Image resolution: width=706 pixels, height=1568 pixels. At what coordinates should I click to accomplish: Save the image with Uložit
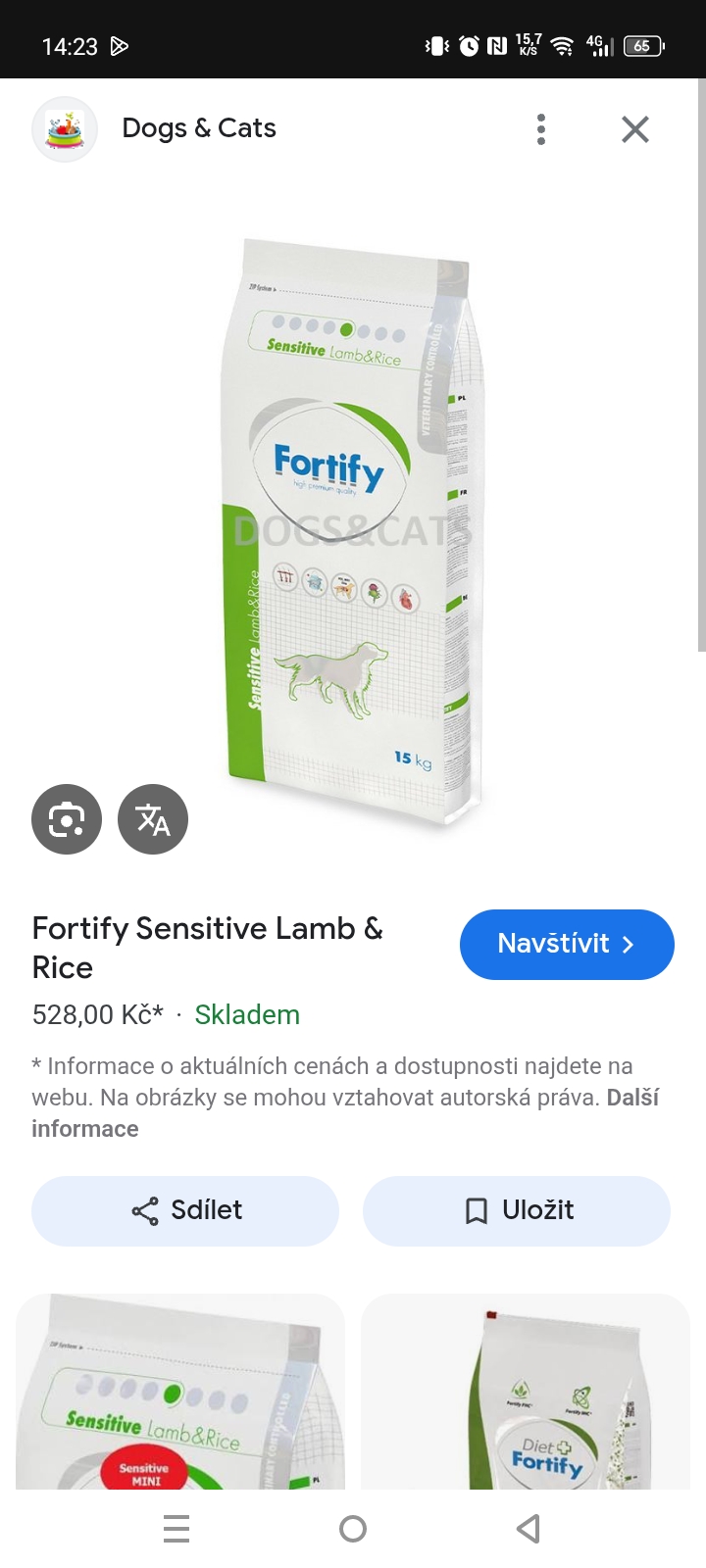[517, 1211]
